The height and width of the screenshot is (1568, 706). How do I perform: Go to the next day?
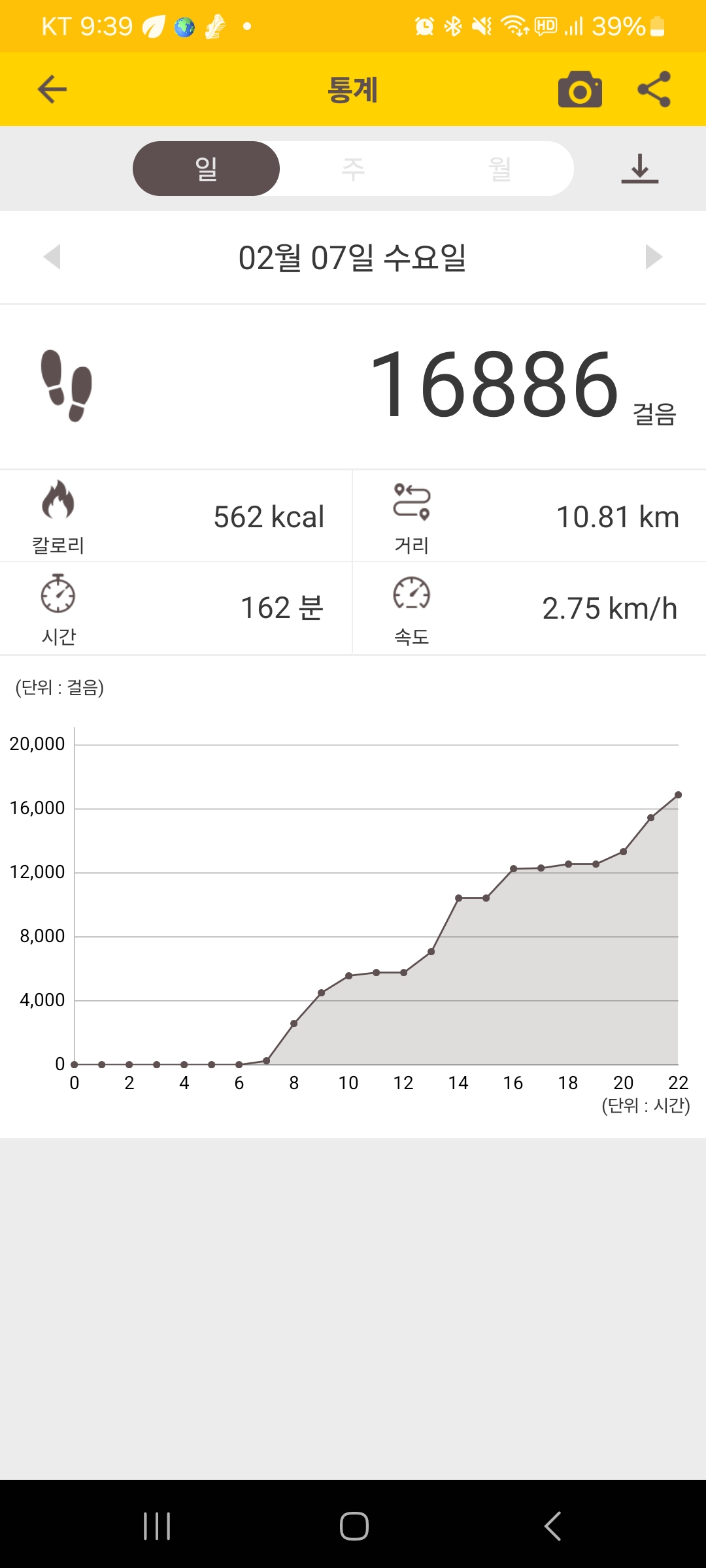(653, 257)
